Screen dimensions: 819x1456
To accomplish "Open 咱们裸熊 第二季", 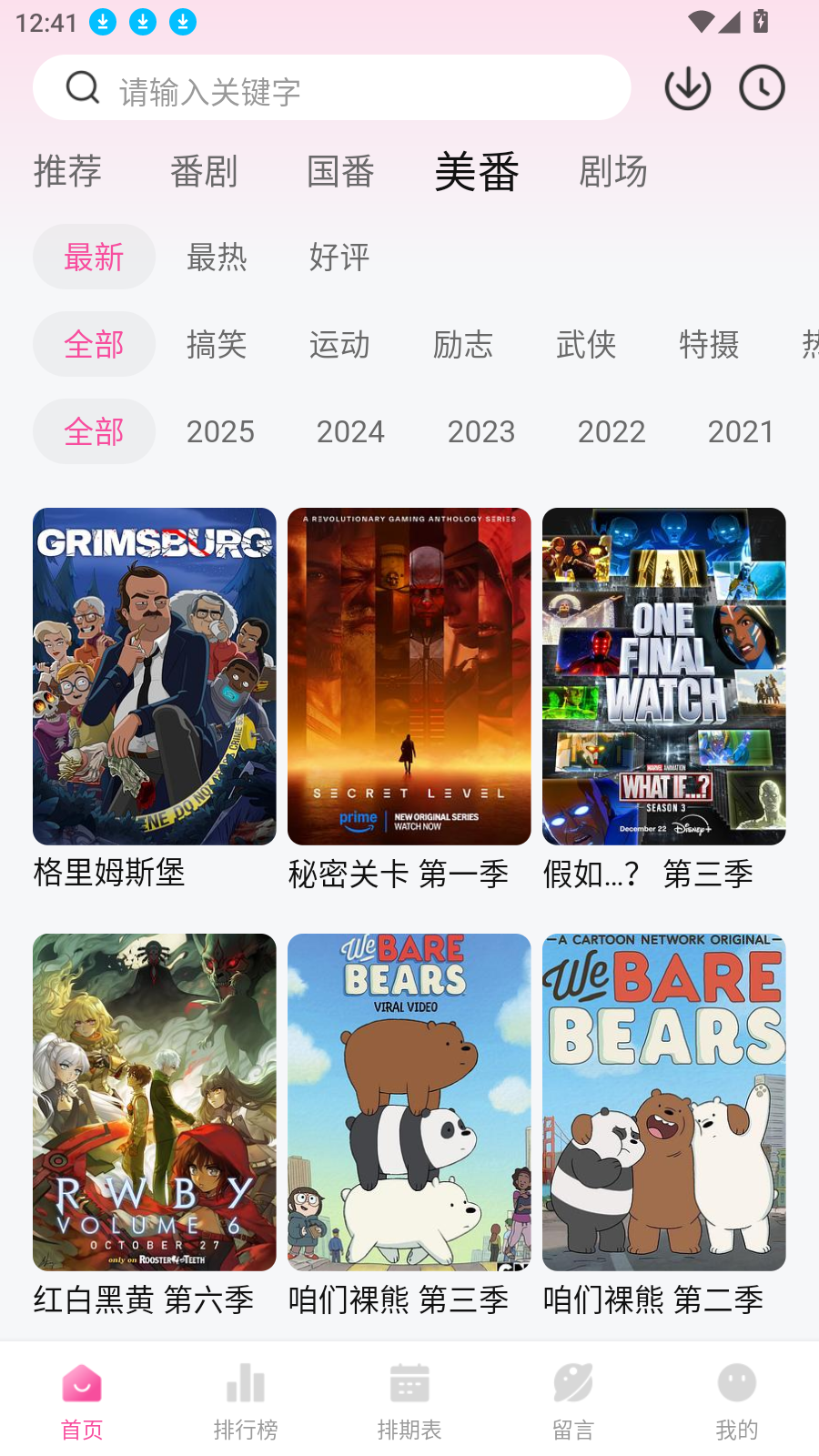I will 664,1102.
